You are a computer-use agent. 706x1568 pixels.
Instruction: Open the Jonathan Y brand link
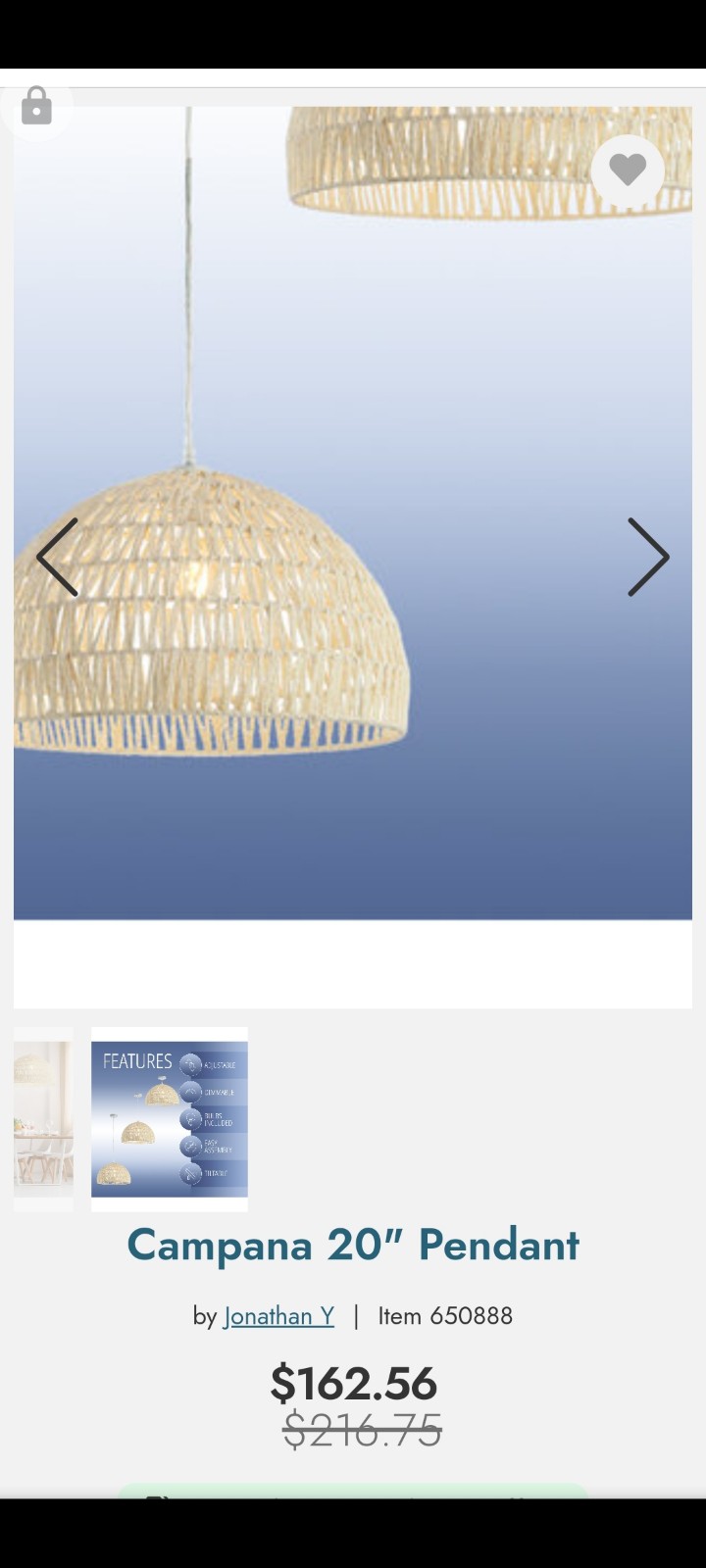click(x=279, y=1315)
